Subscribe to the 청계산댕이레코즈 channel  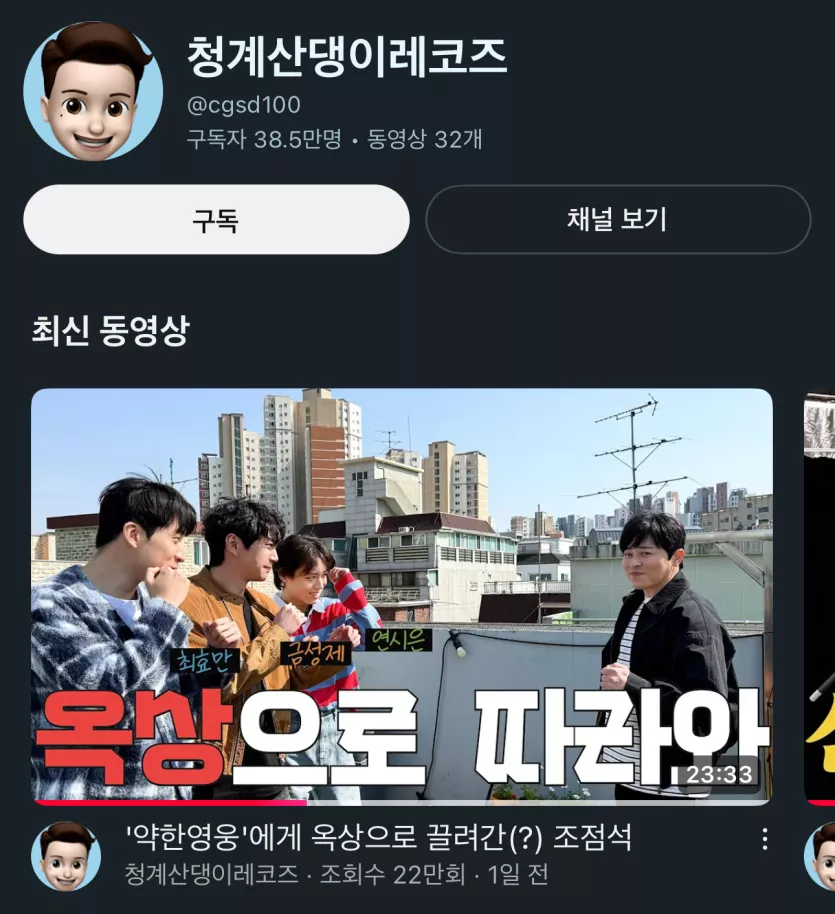coord(216,220)
